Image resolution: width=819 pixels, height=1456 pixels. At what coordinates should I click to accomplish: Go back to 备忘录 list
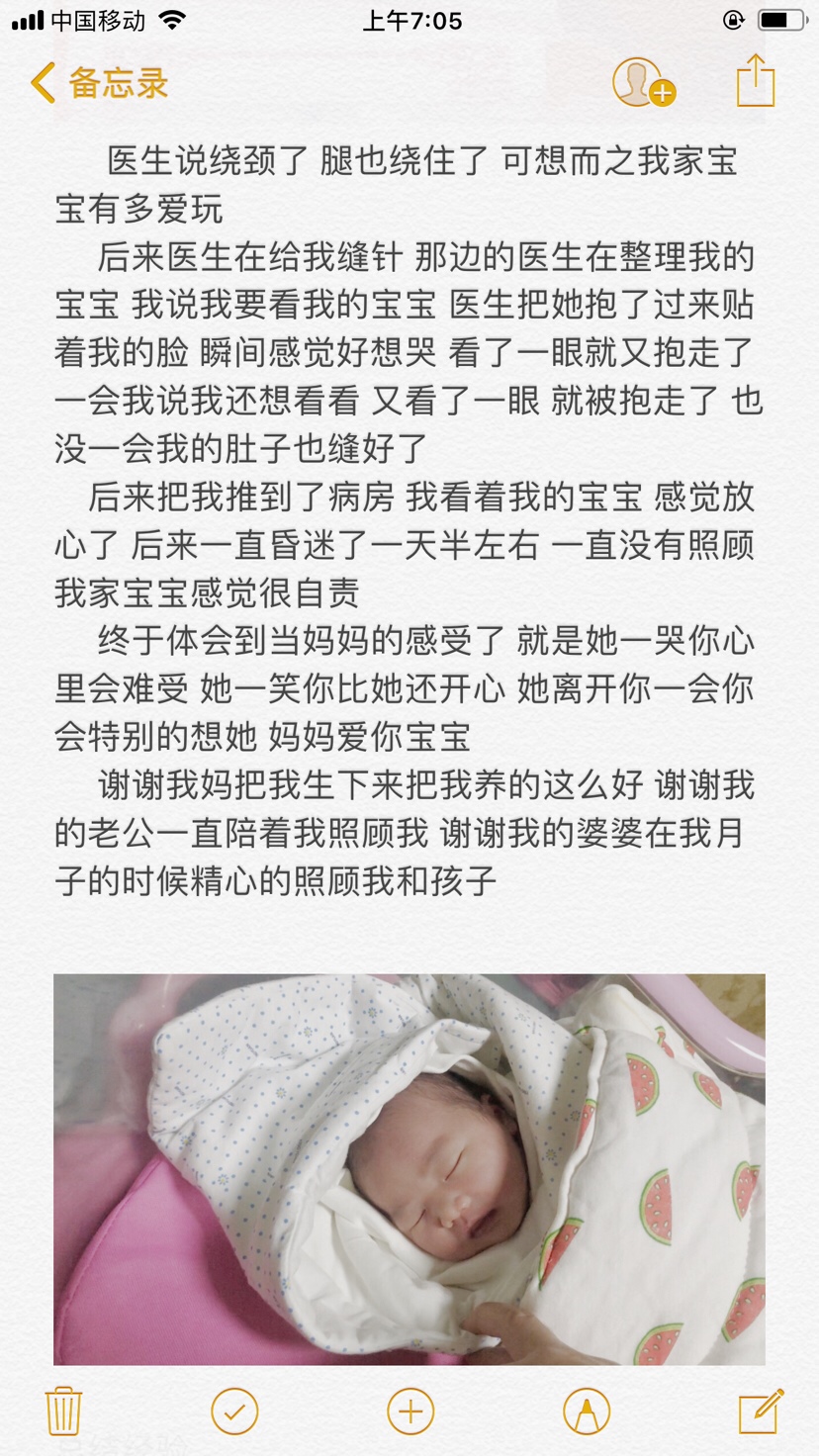pos(99,83)
